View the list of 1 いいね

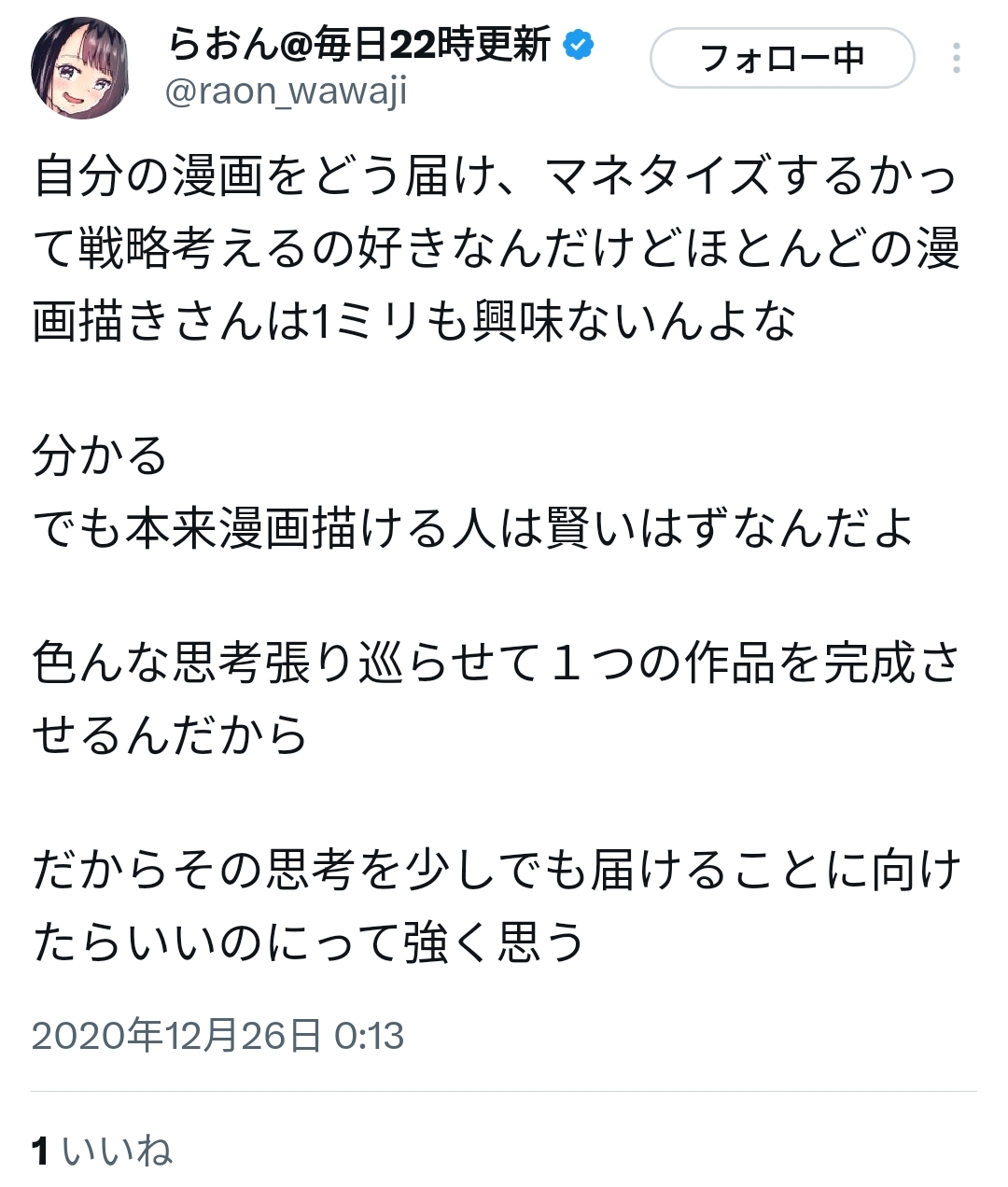(x=103, y=1151)
